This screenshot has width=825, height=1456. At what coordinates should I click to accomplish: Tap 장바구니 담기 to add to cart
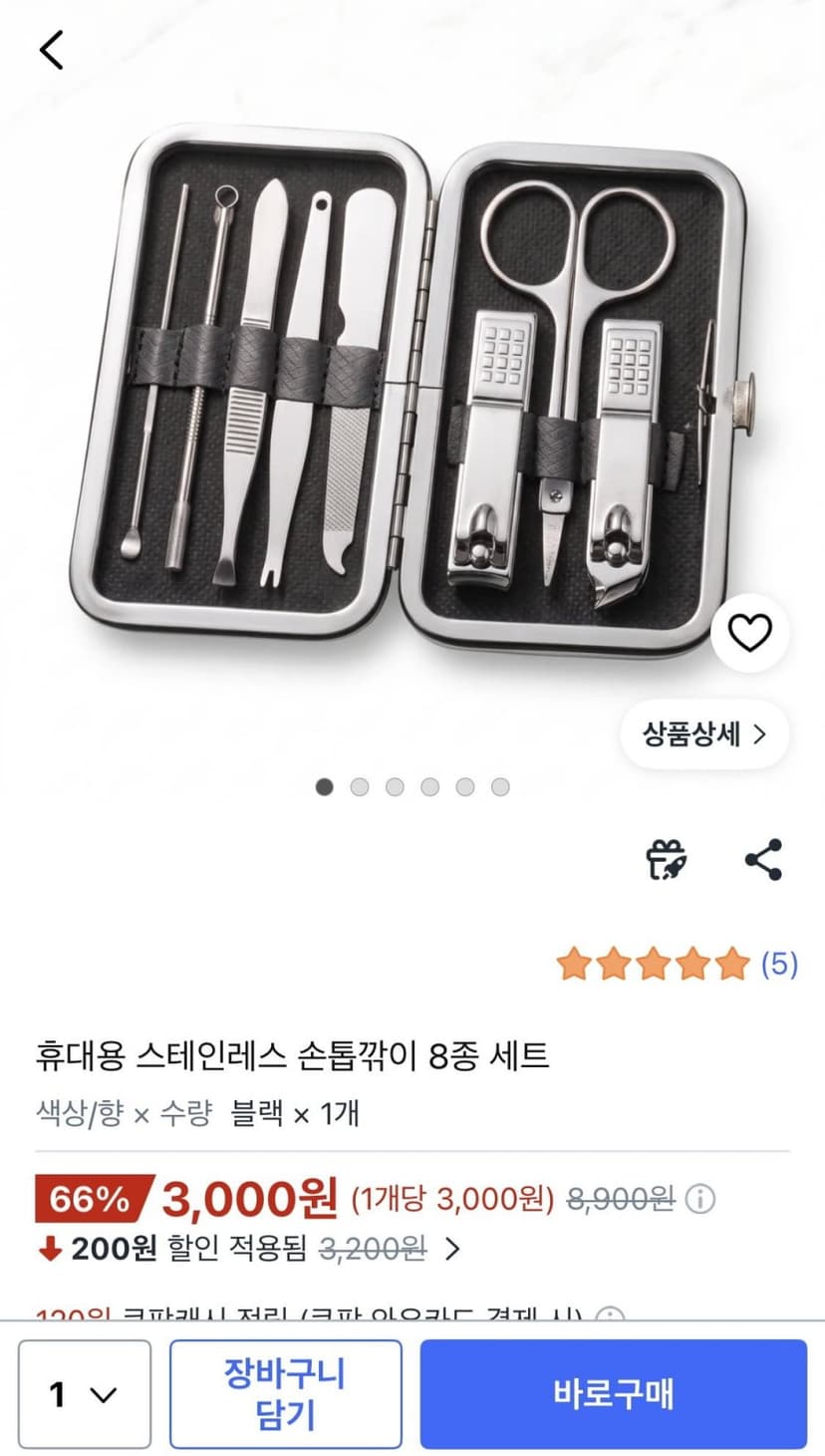tap(285, 1394)
